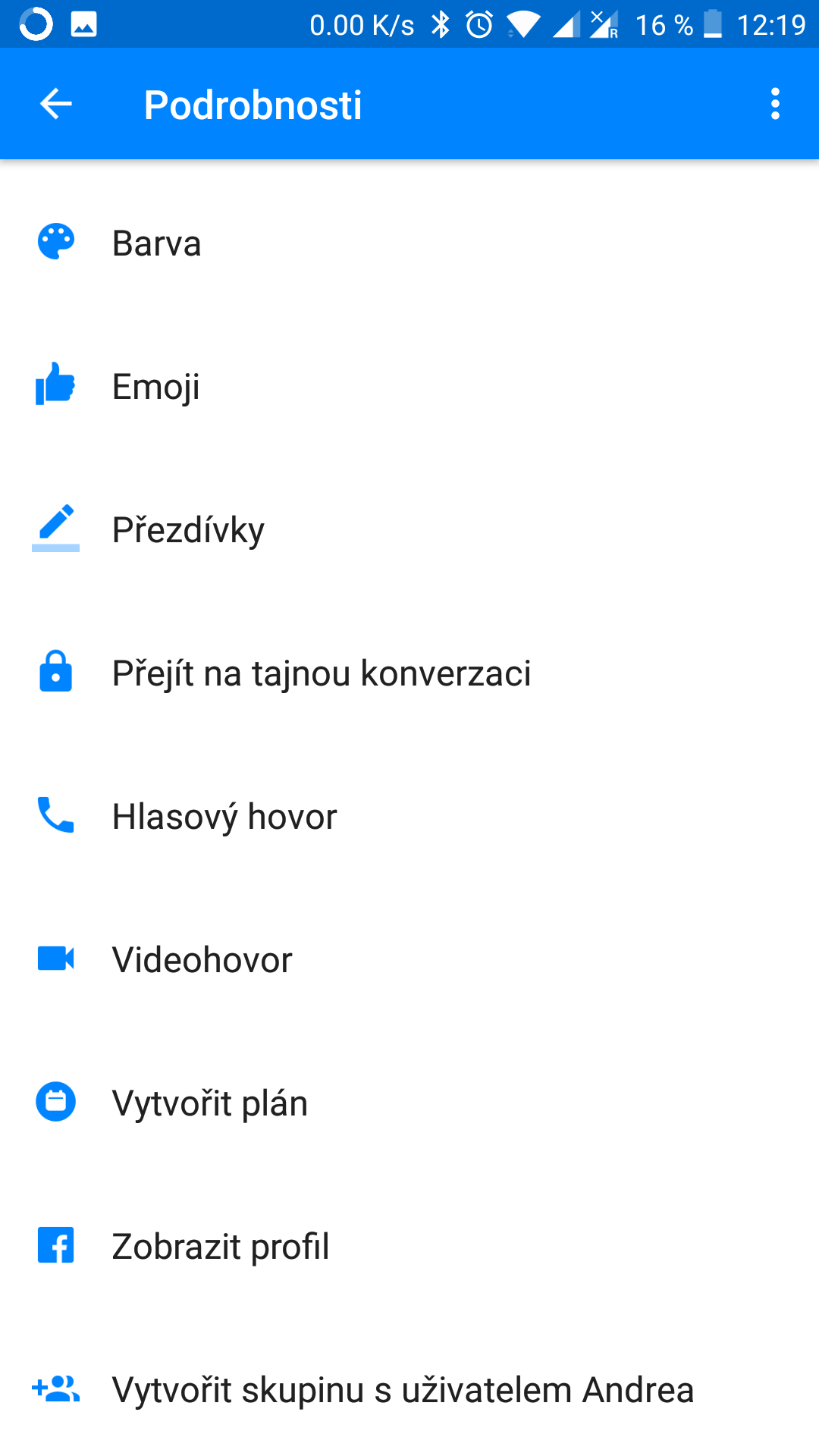Tap Zobrazit profil
The height and width of the screenshot is (1456, 819).
409,1246
